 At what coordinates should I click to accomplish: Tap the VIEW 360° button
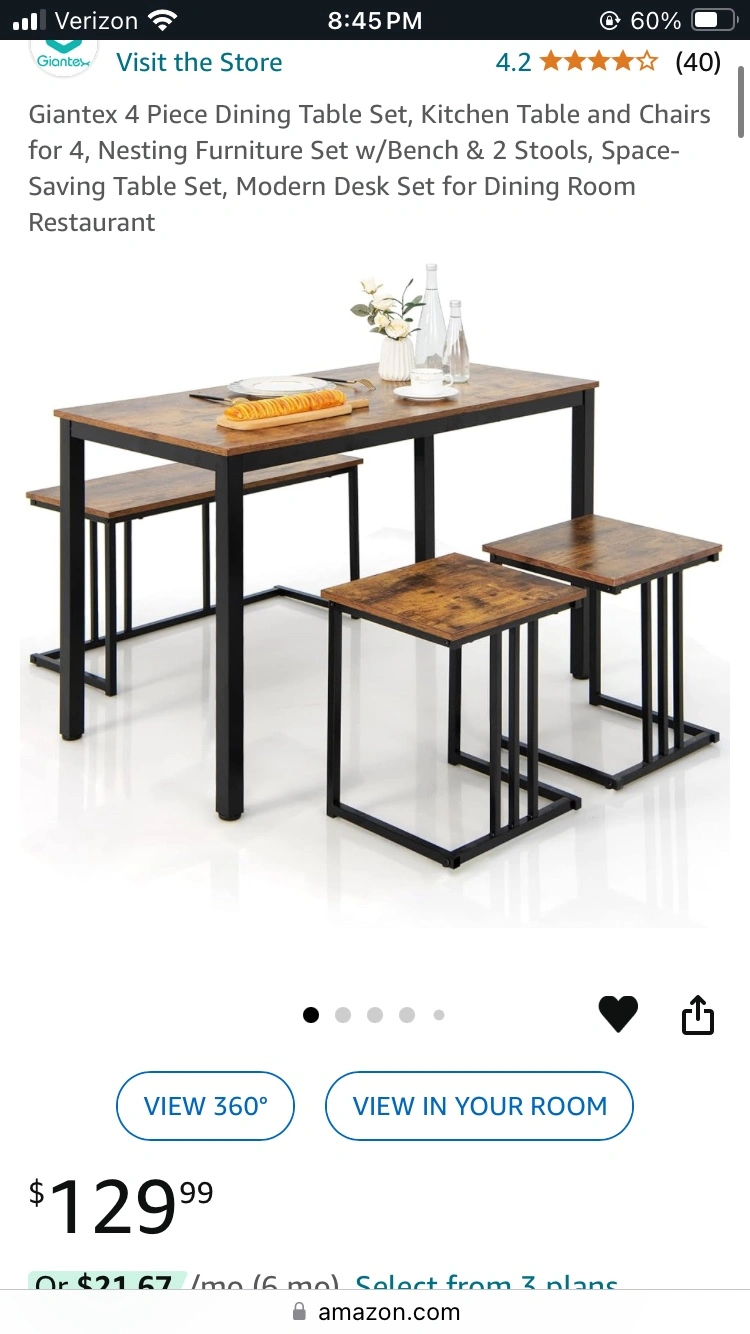pyautogui.click(x=206, y=1106)
